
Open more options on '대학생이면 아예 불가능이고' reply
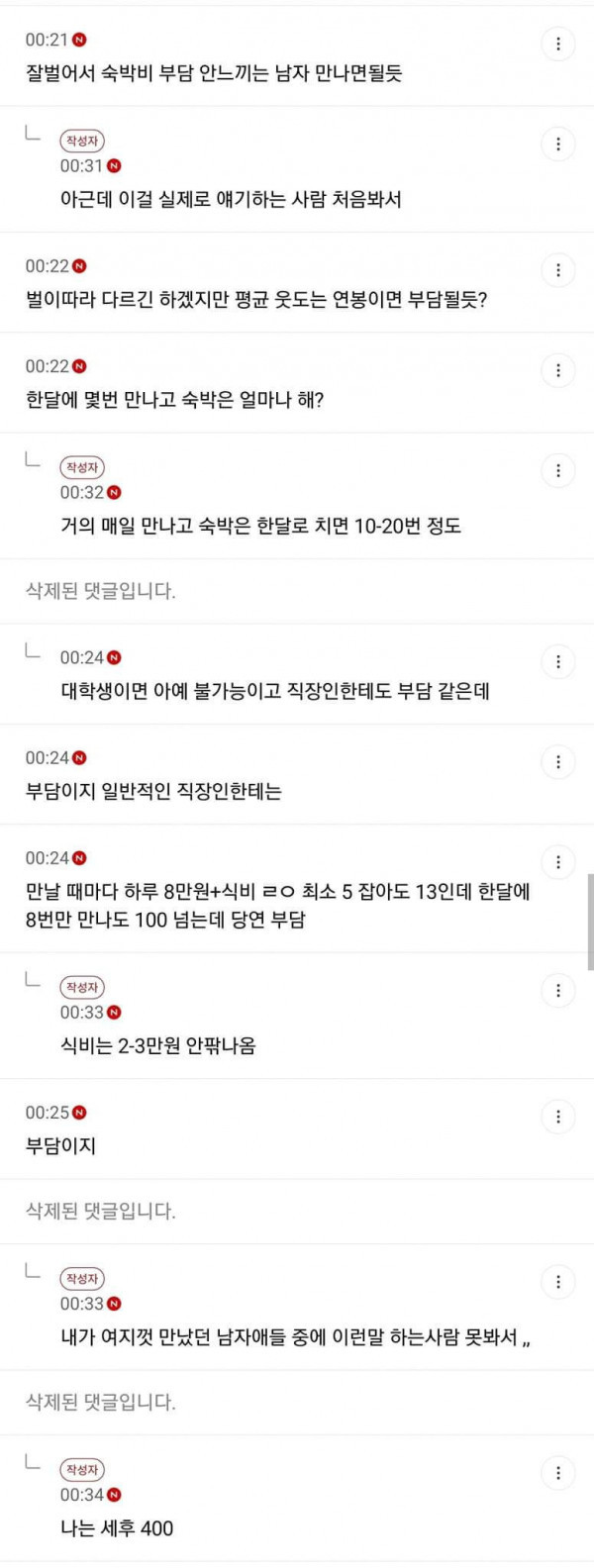coord(558,661)
